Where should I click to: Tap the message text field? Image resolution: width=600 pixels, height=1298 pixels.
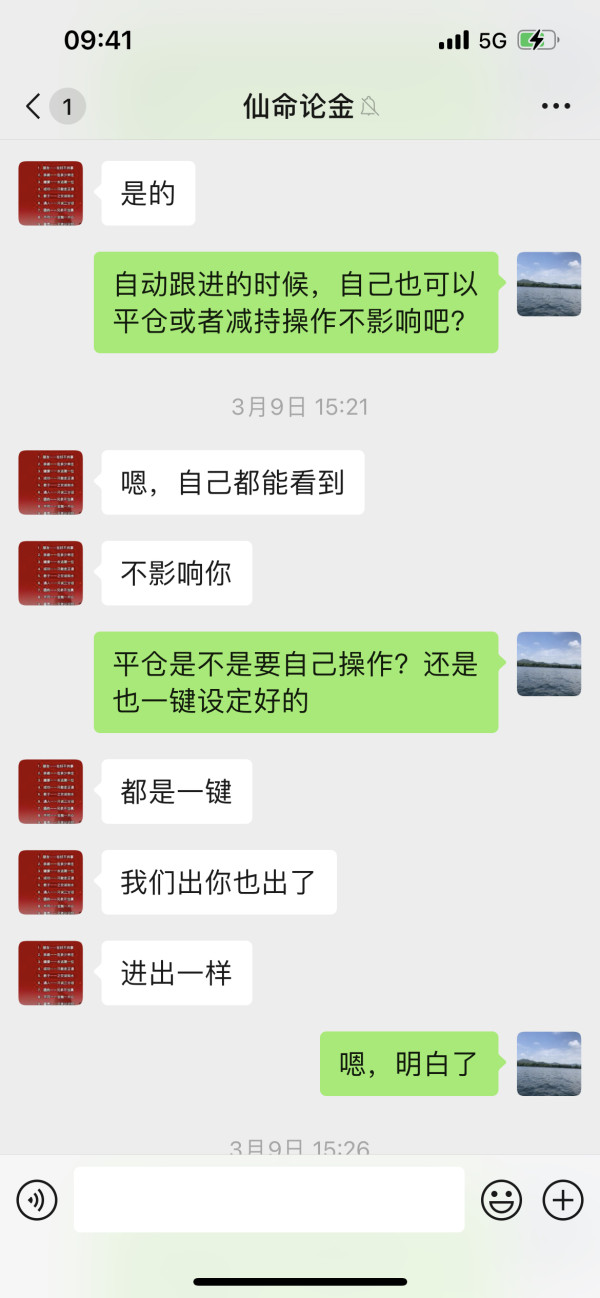(269, 1199)
